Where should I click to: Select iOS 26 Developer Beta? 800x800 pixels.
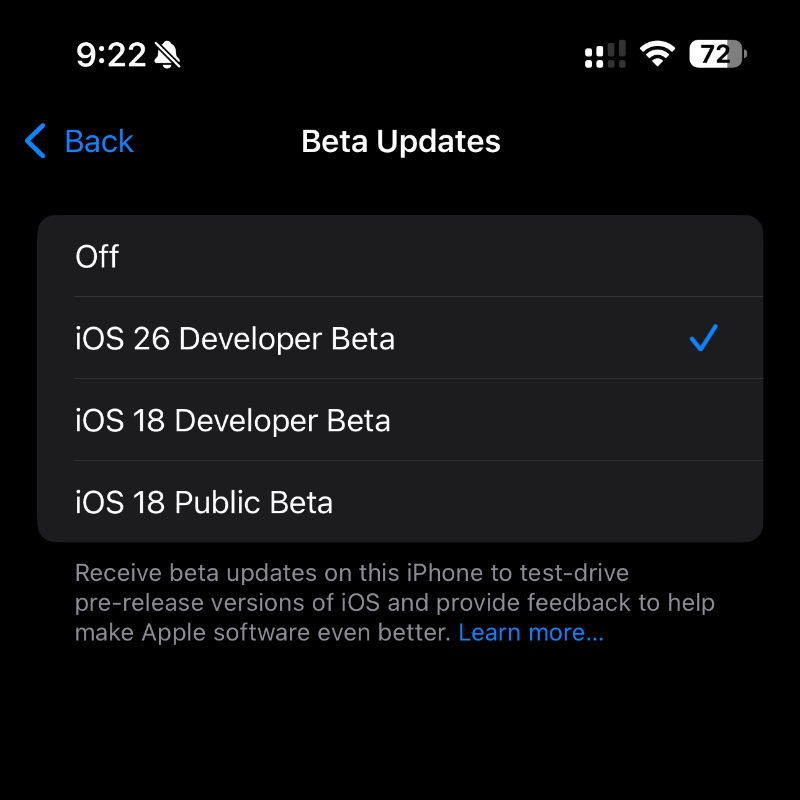[400, 339]
